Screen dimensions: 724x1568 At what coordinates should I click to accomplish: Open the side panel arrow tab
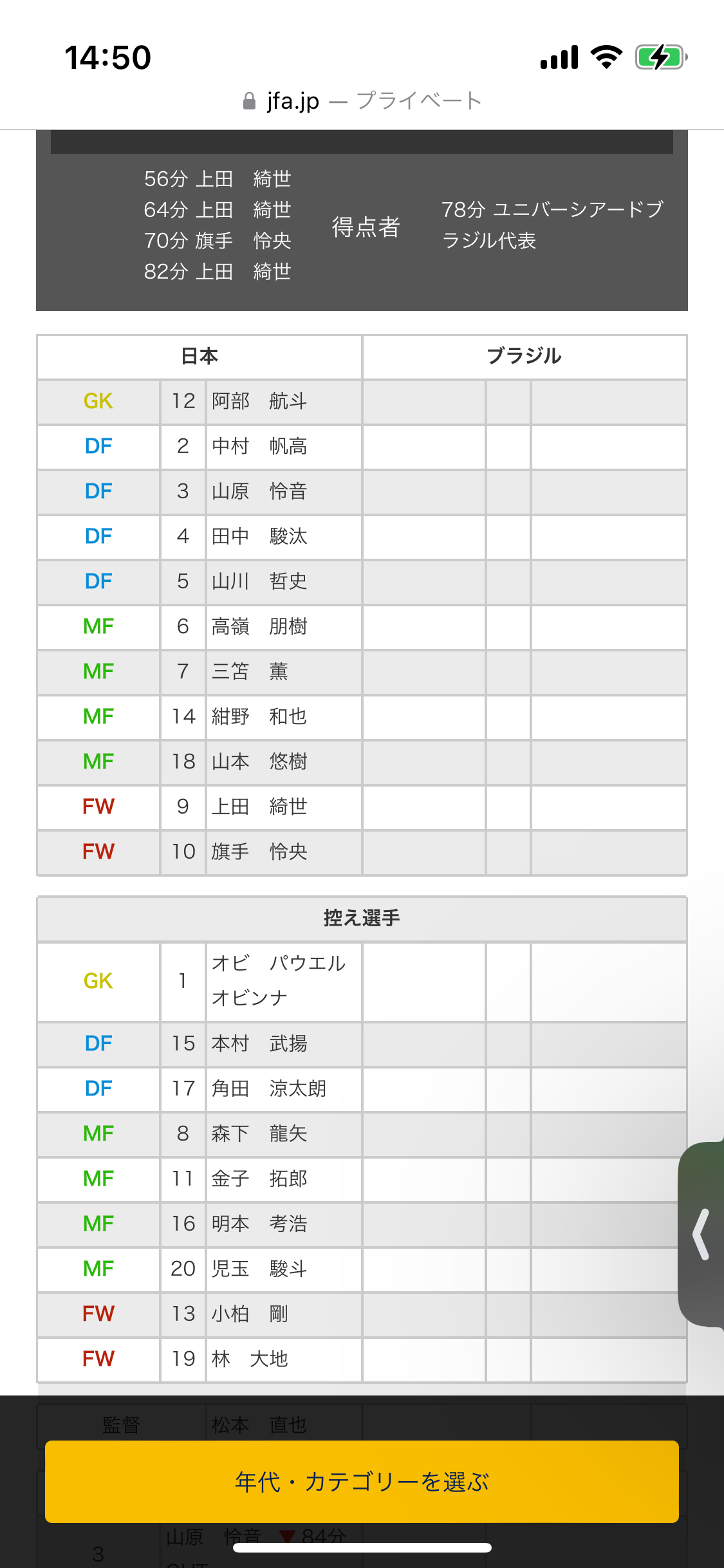tap(701, 1234)
